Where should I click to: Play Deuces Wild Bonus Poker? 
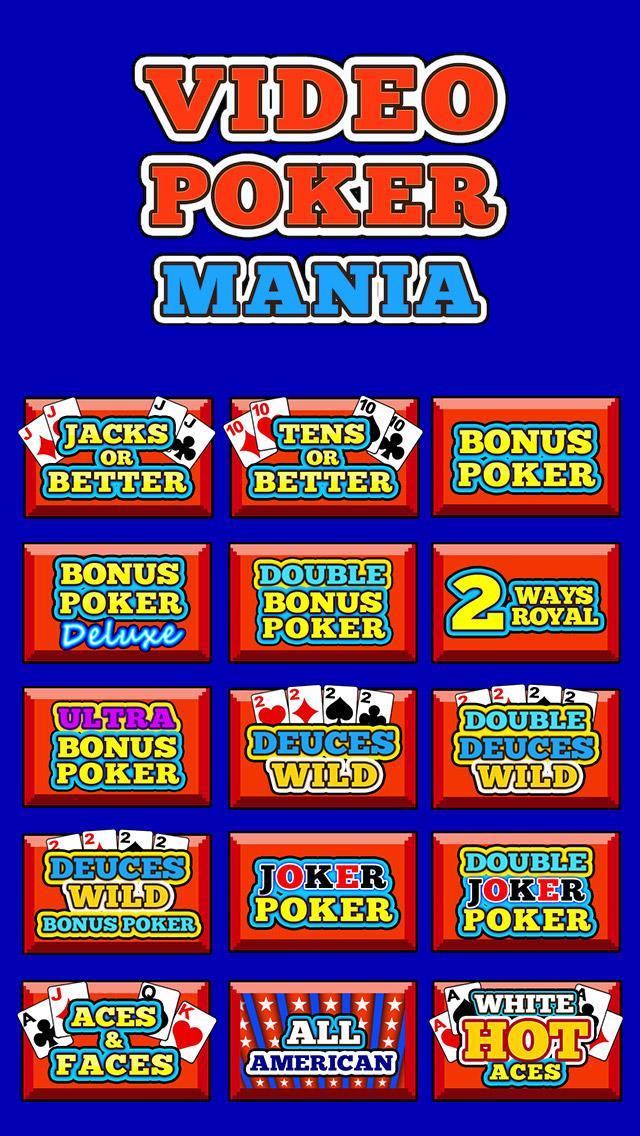point(118,892)
